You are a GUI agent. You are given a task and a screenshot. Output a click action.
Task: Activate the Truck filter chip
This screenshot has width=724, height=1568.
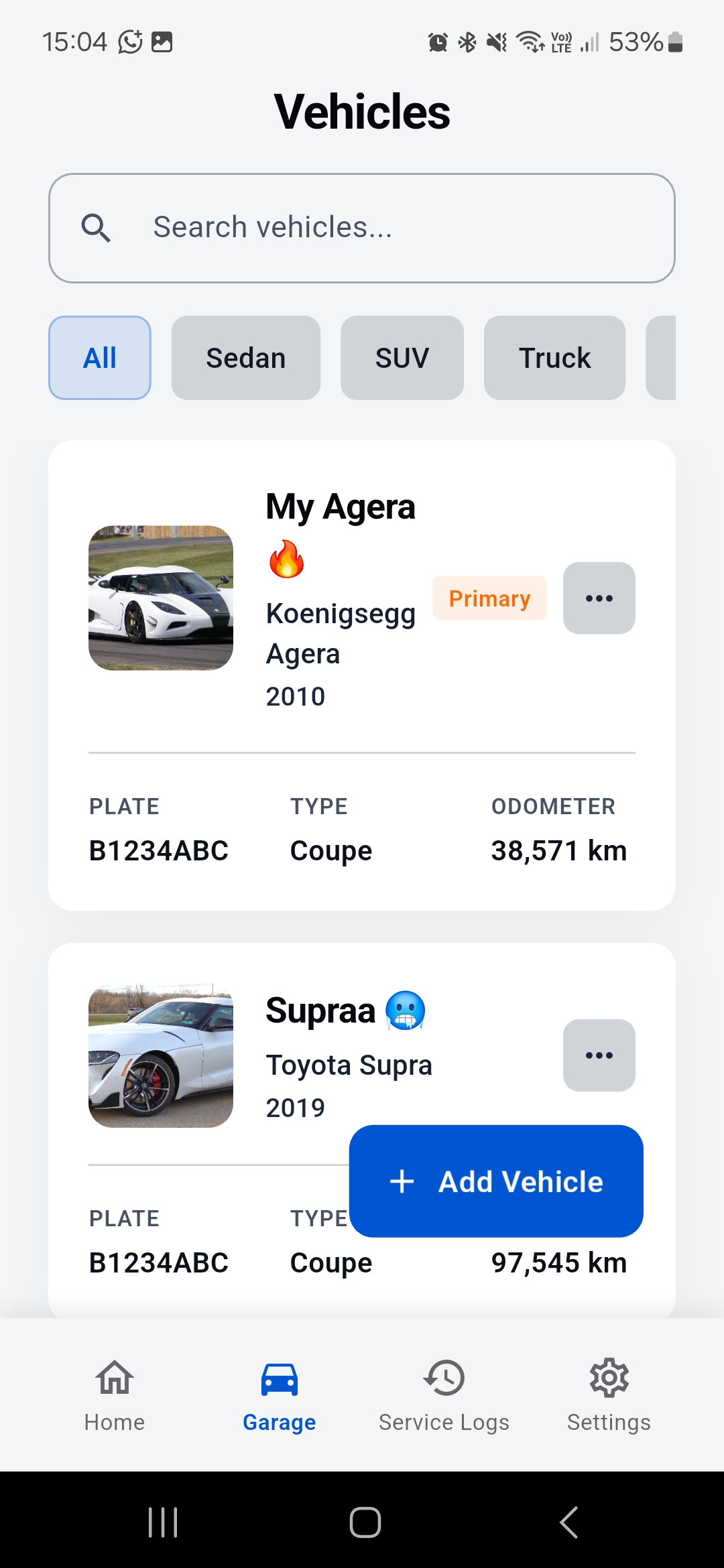(x=554, y=357)
